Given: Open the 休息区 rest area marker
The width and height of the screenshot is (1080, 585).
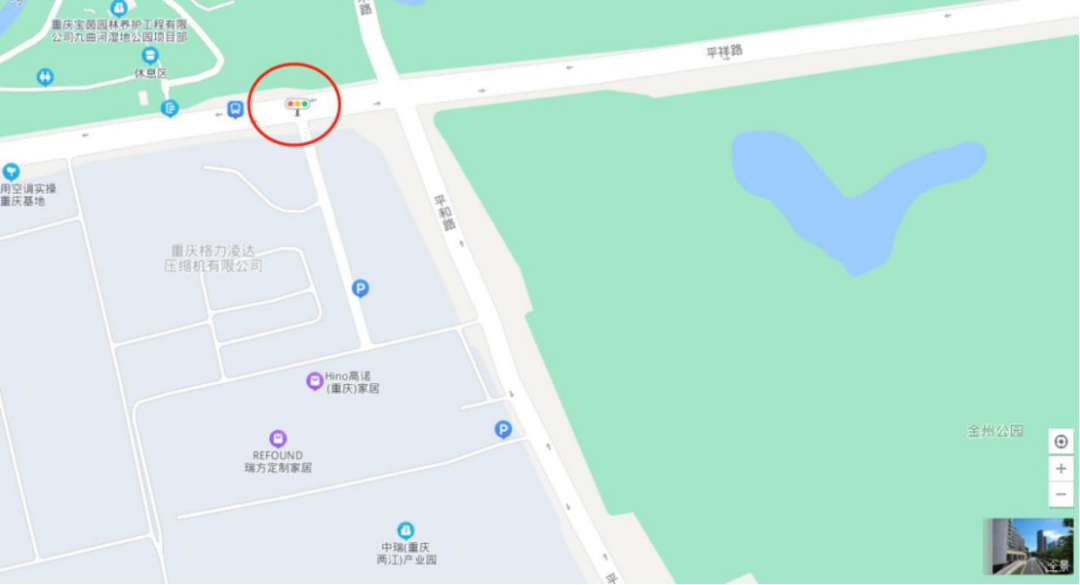Looking at the screenshot, I should [150, 55].
